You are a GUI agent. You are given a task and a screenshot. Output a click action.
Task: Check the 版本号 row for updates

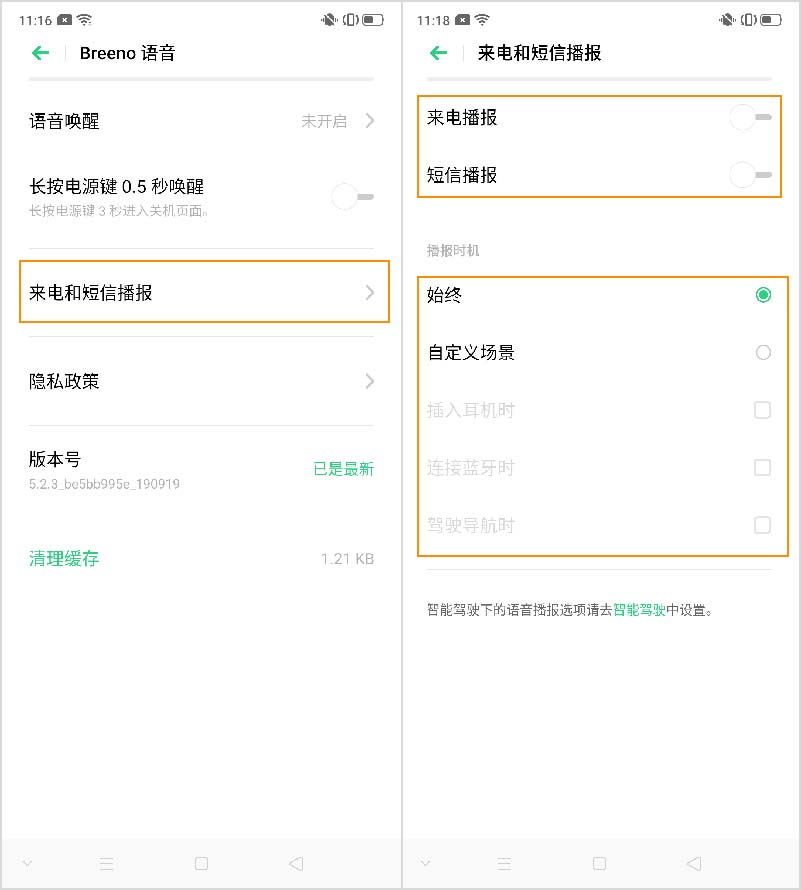(201, 469)
